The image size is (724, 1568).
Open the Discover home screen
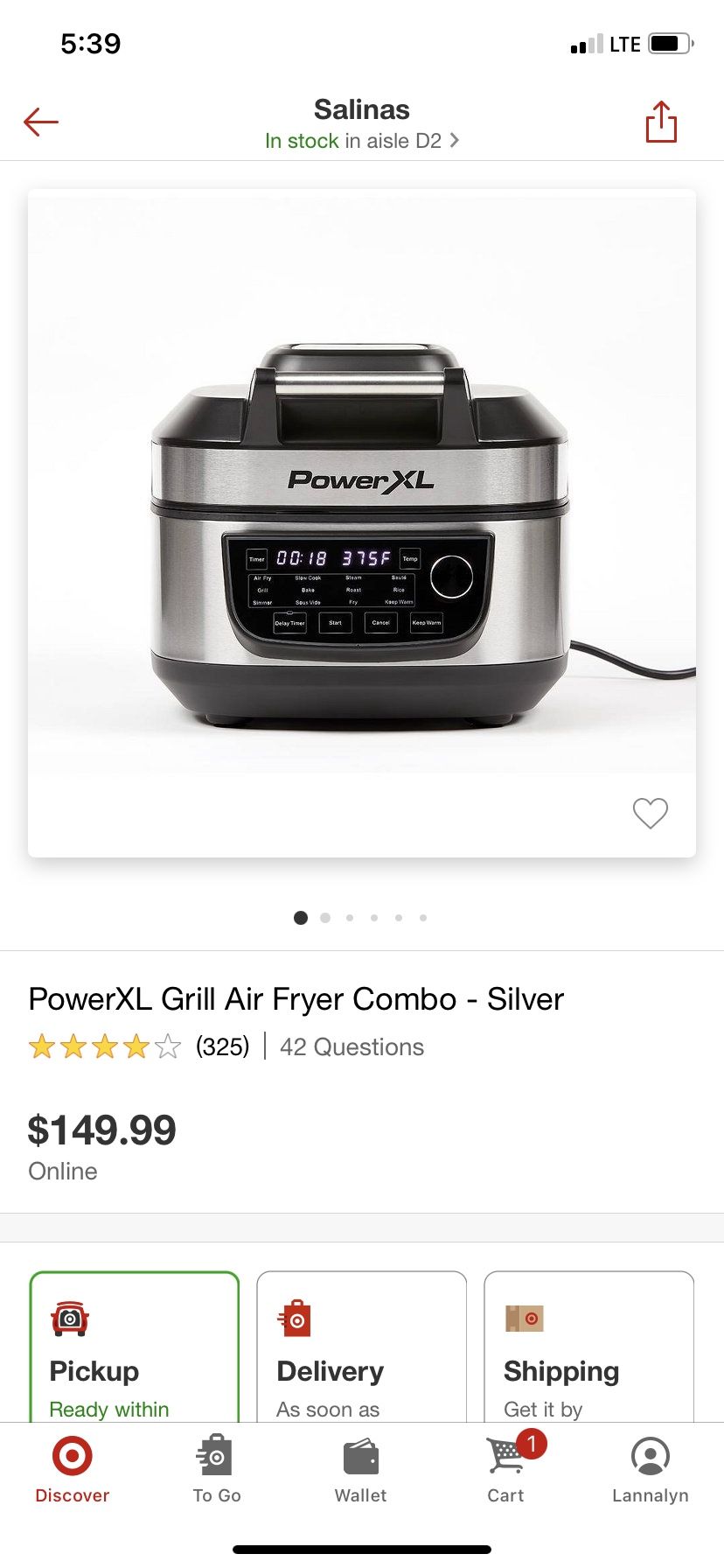pos(73,1470)
